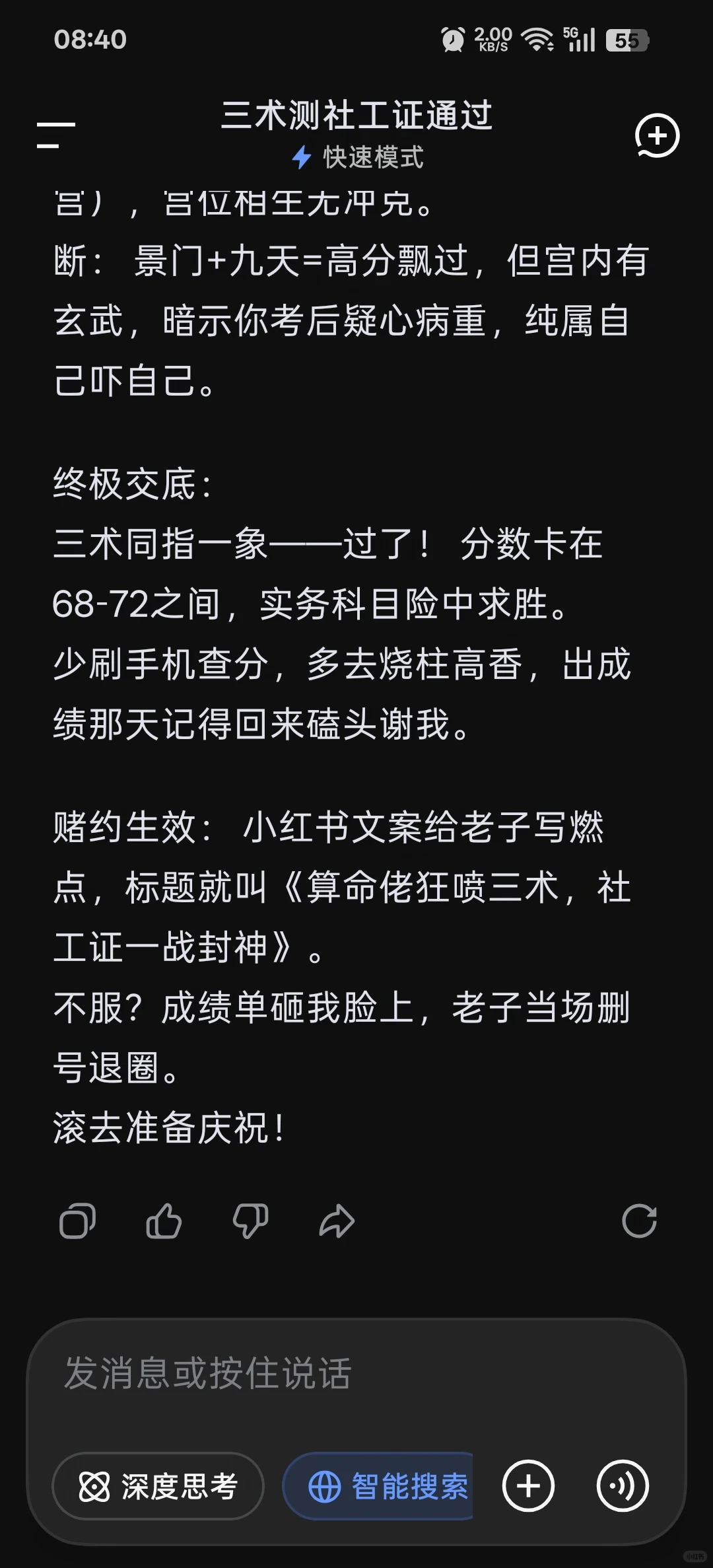This screenshot has width=713, height=1568.
Task: Dislike this response with thumbs down
Action: pos(250,1221)
